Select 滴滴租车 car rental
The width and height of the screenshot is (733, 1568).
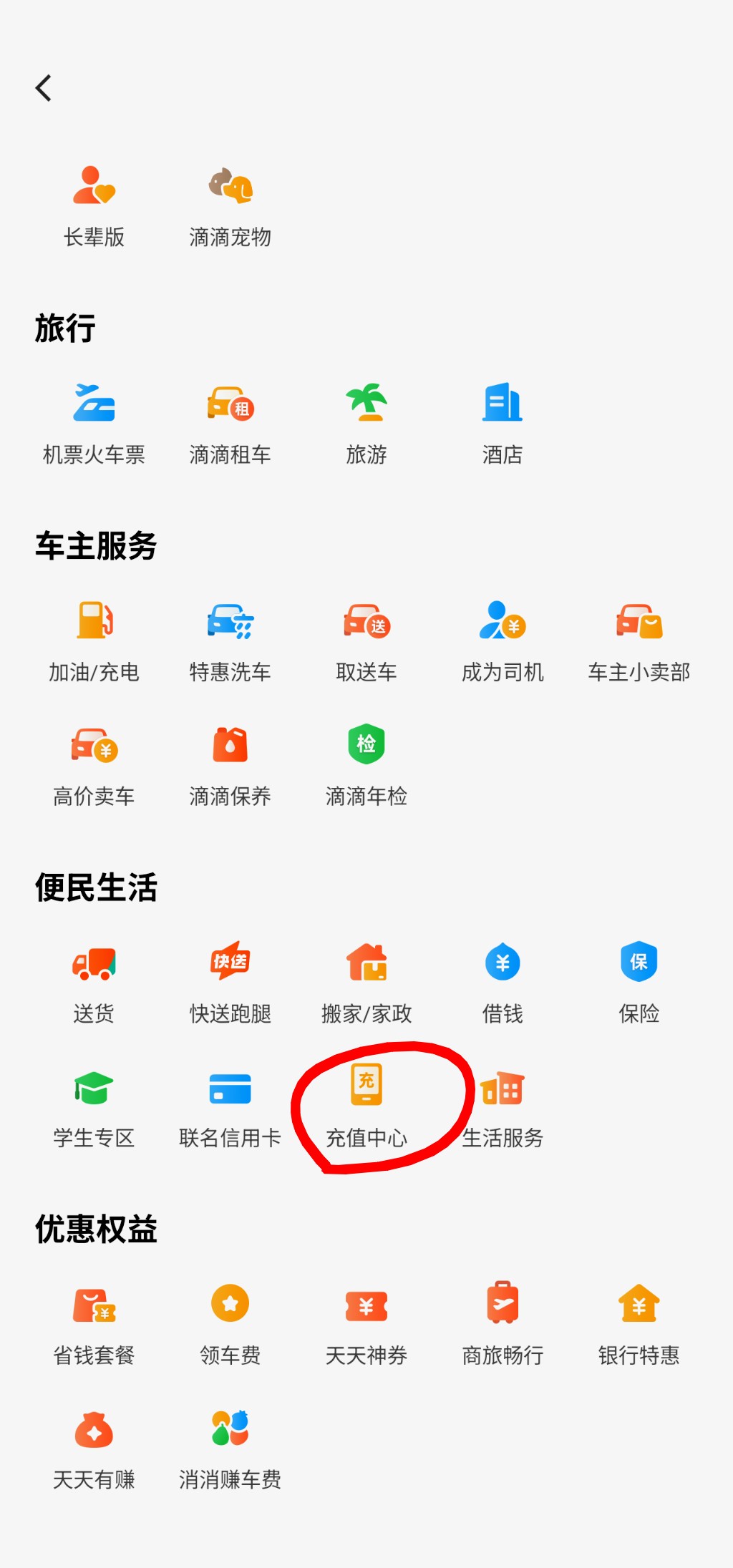click(230, 422)
